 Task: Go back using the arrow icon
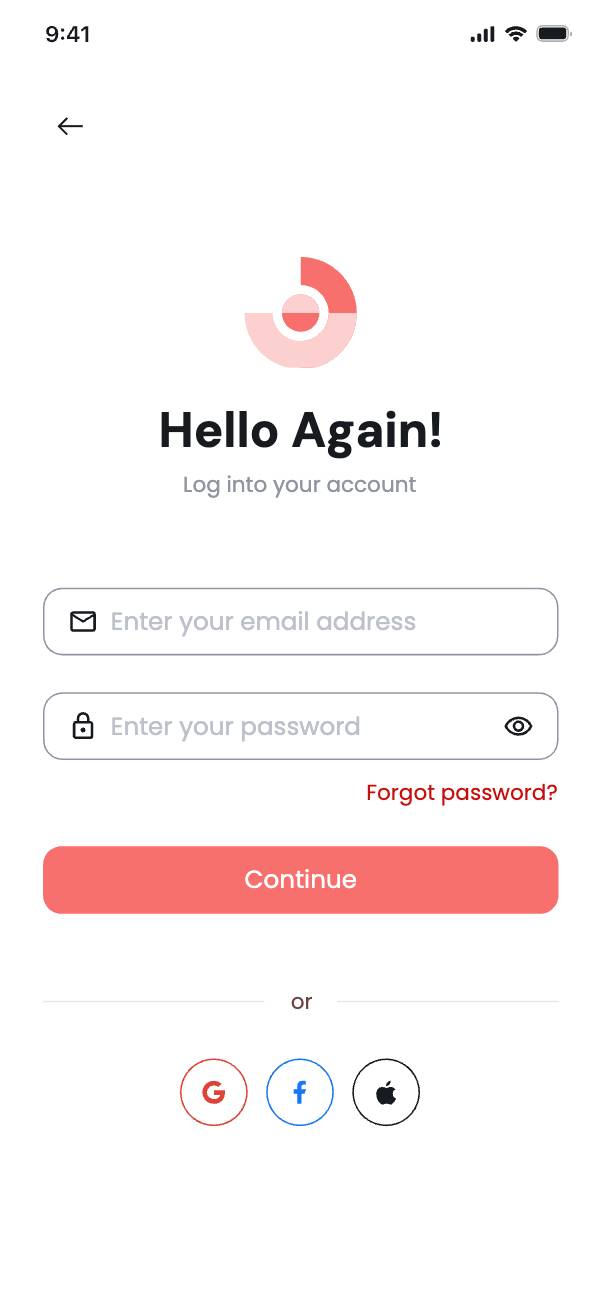70,126
